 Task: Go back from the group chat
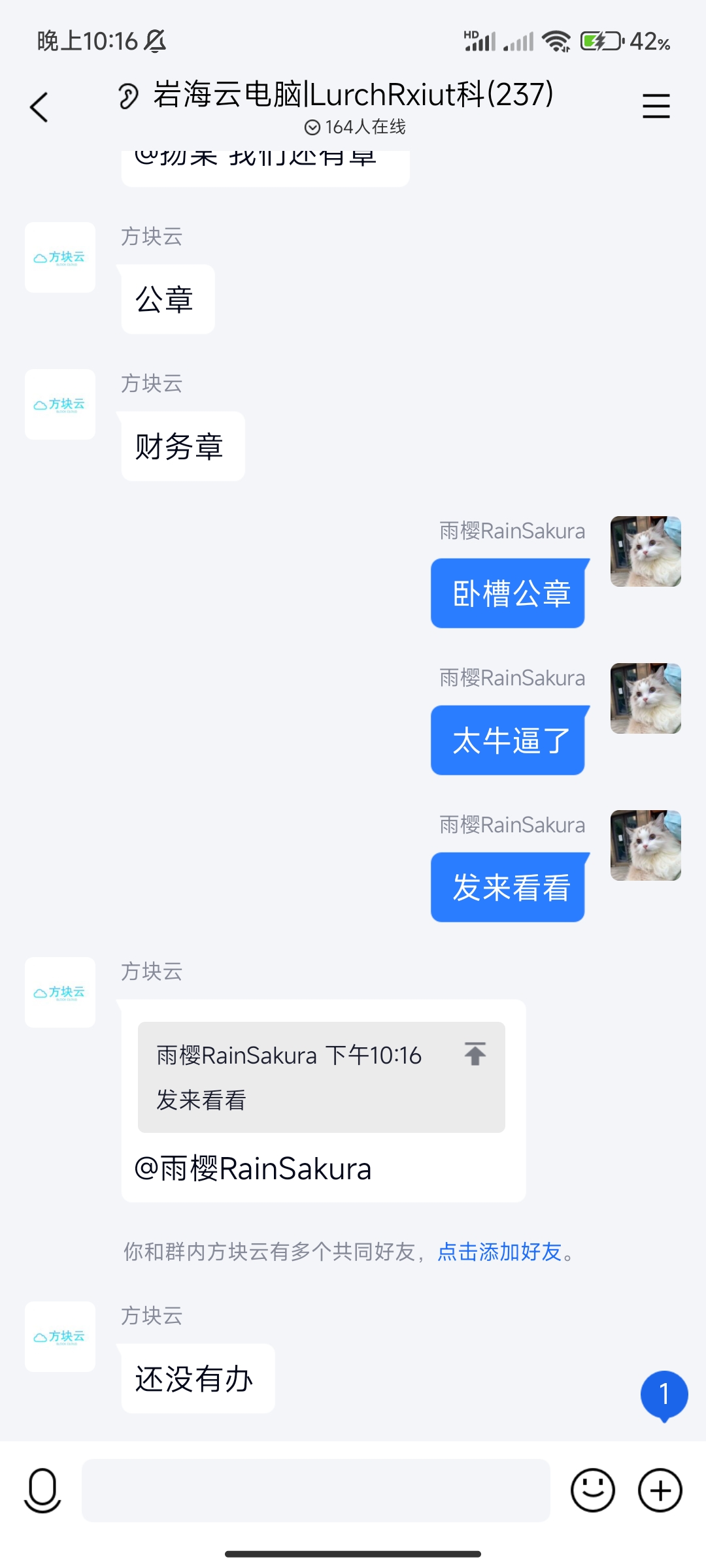pyautogui.click(x=39, y=107)
